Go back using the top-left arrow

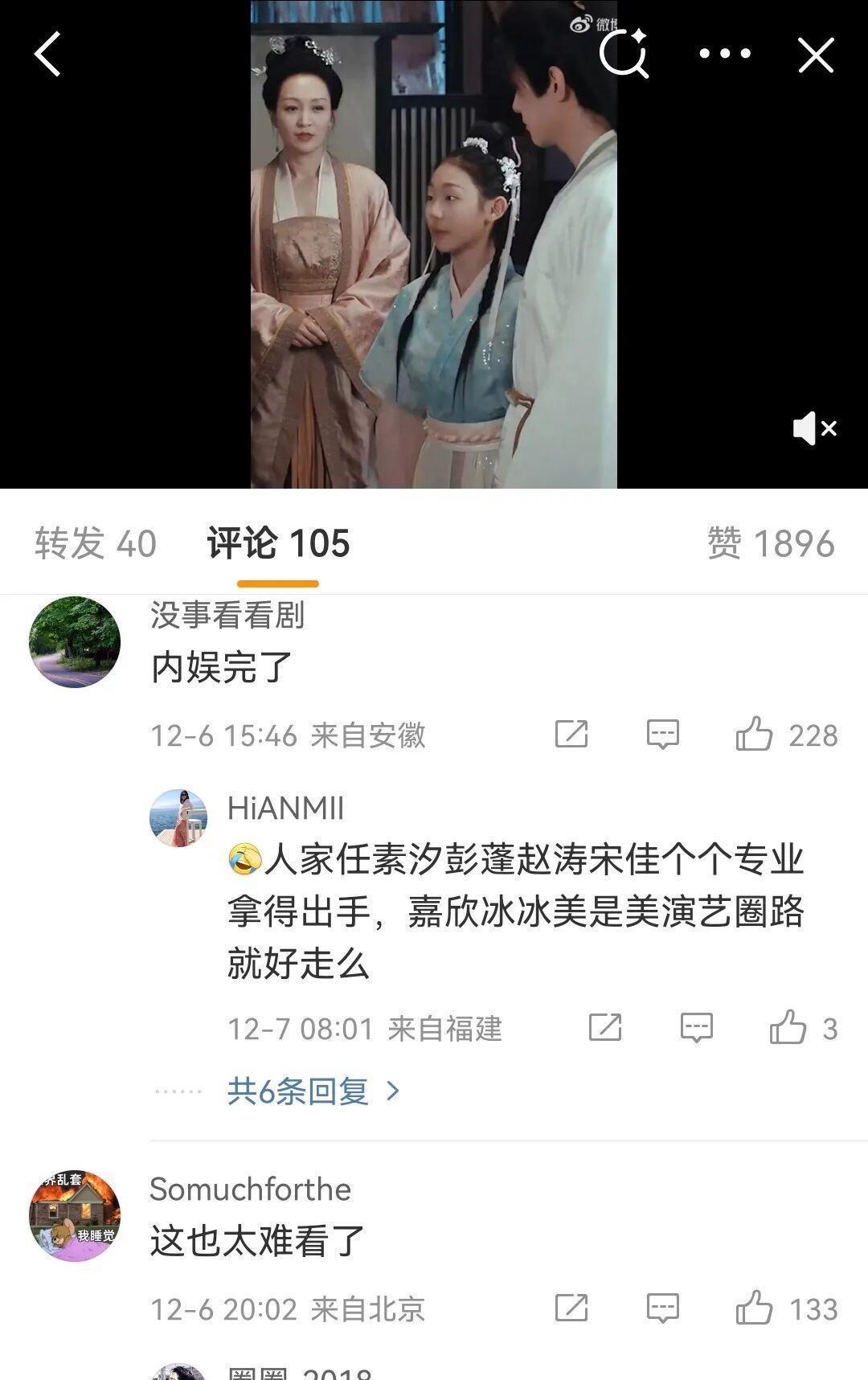click(48, 55)
